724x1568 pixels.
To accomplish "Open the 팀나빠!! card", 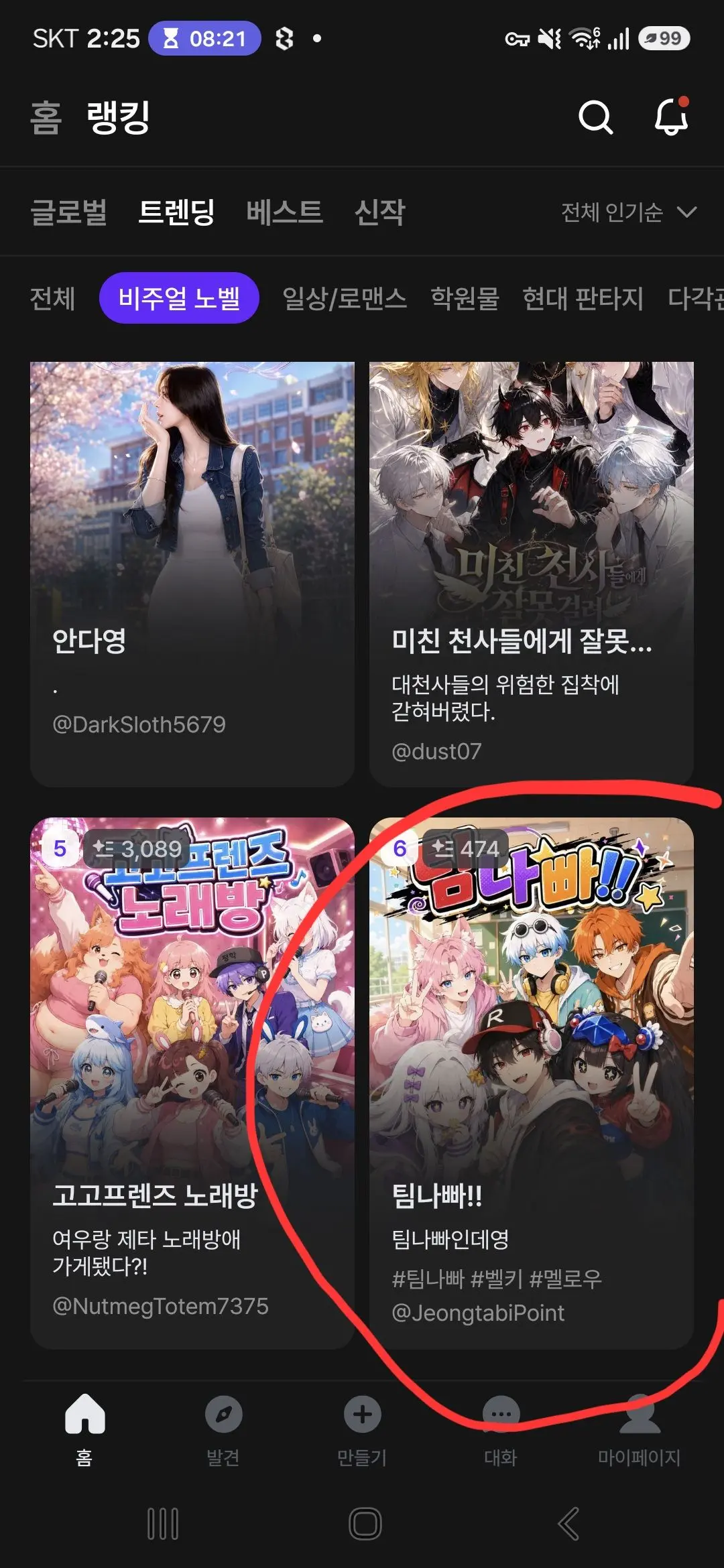I will coord(532,1083).
